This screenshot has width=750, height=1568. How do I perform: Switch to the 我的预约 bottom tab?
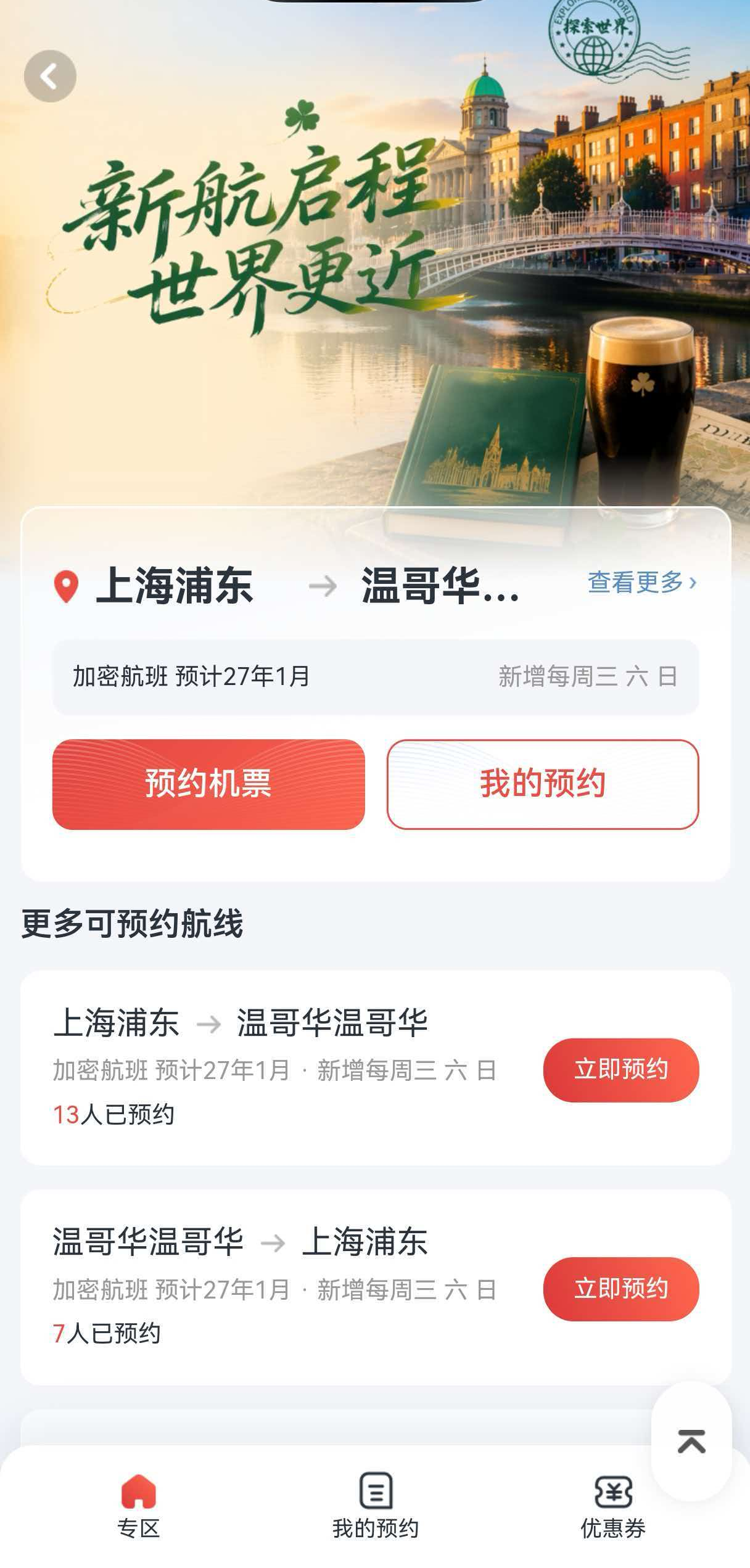376,1506
